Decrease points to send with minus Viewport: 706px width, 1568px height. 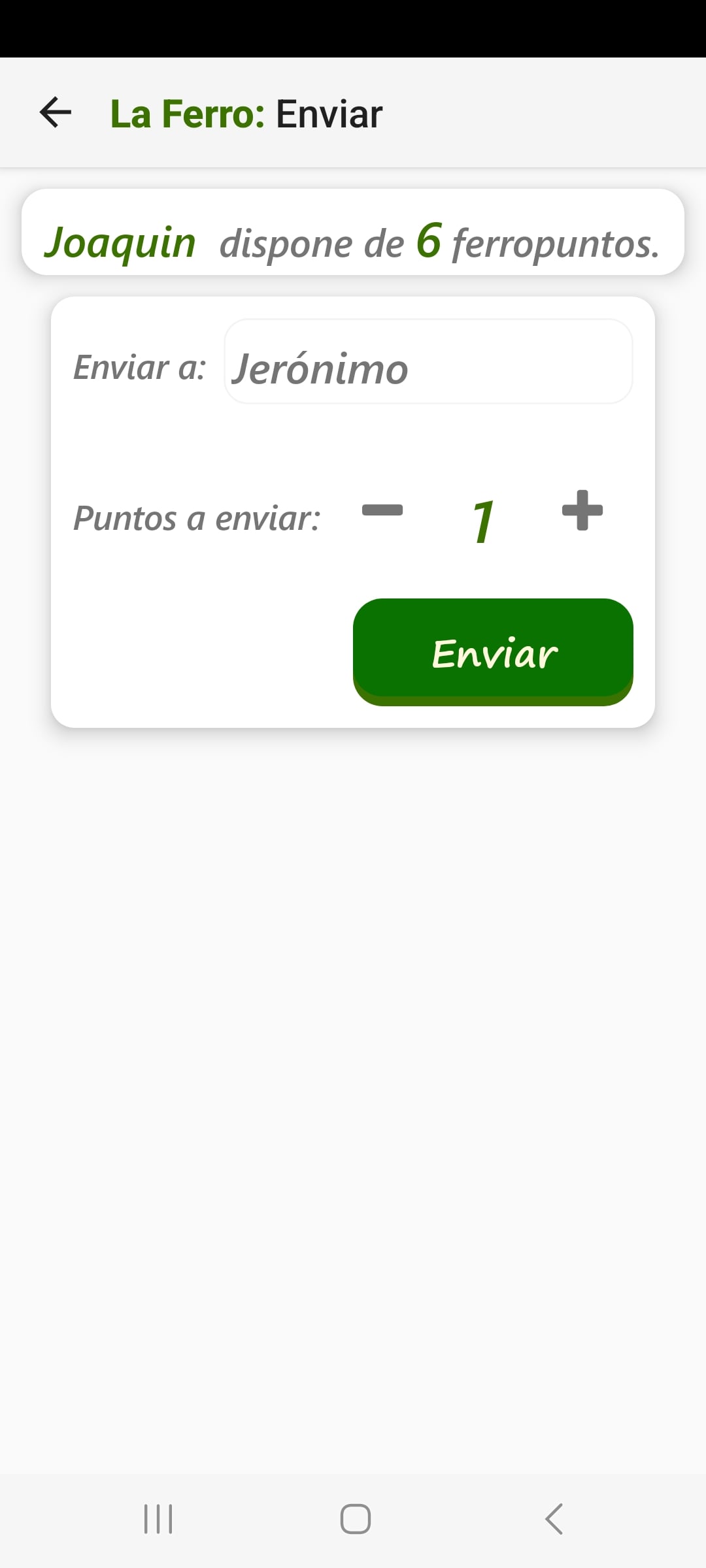(x=382, y=510)
